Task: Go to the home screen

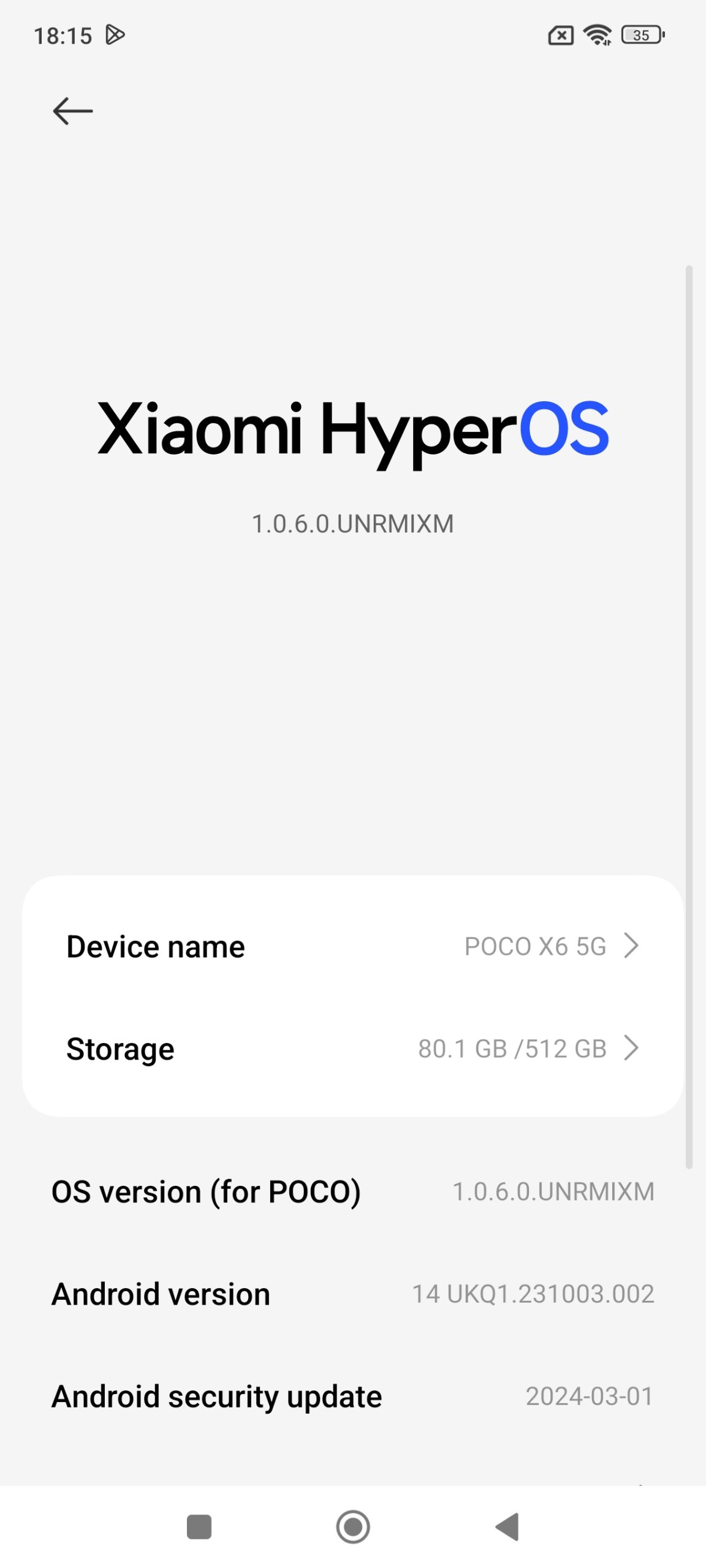Action: (353, 1527)
